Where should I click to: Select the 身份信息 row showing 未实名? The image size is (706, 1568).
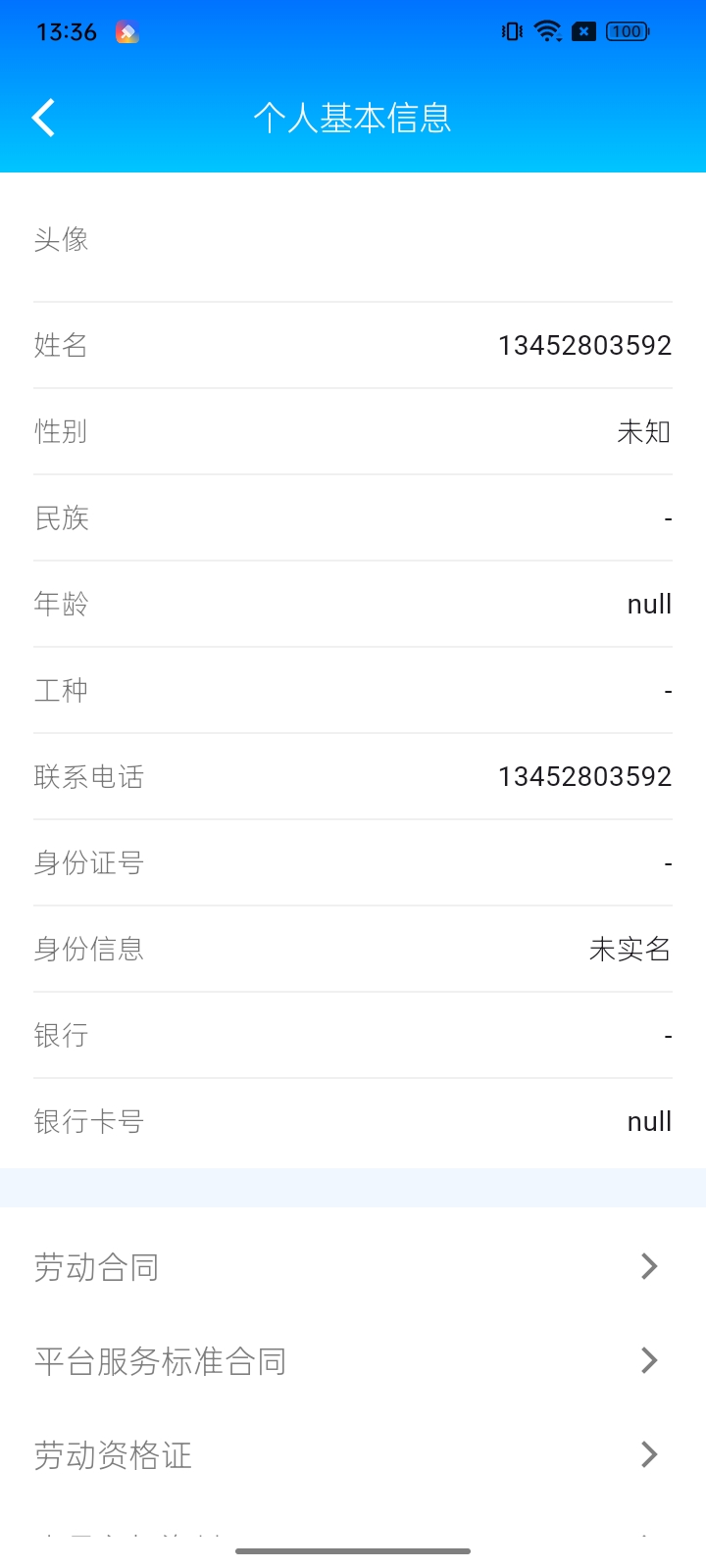coord(353,949)
